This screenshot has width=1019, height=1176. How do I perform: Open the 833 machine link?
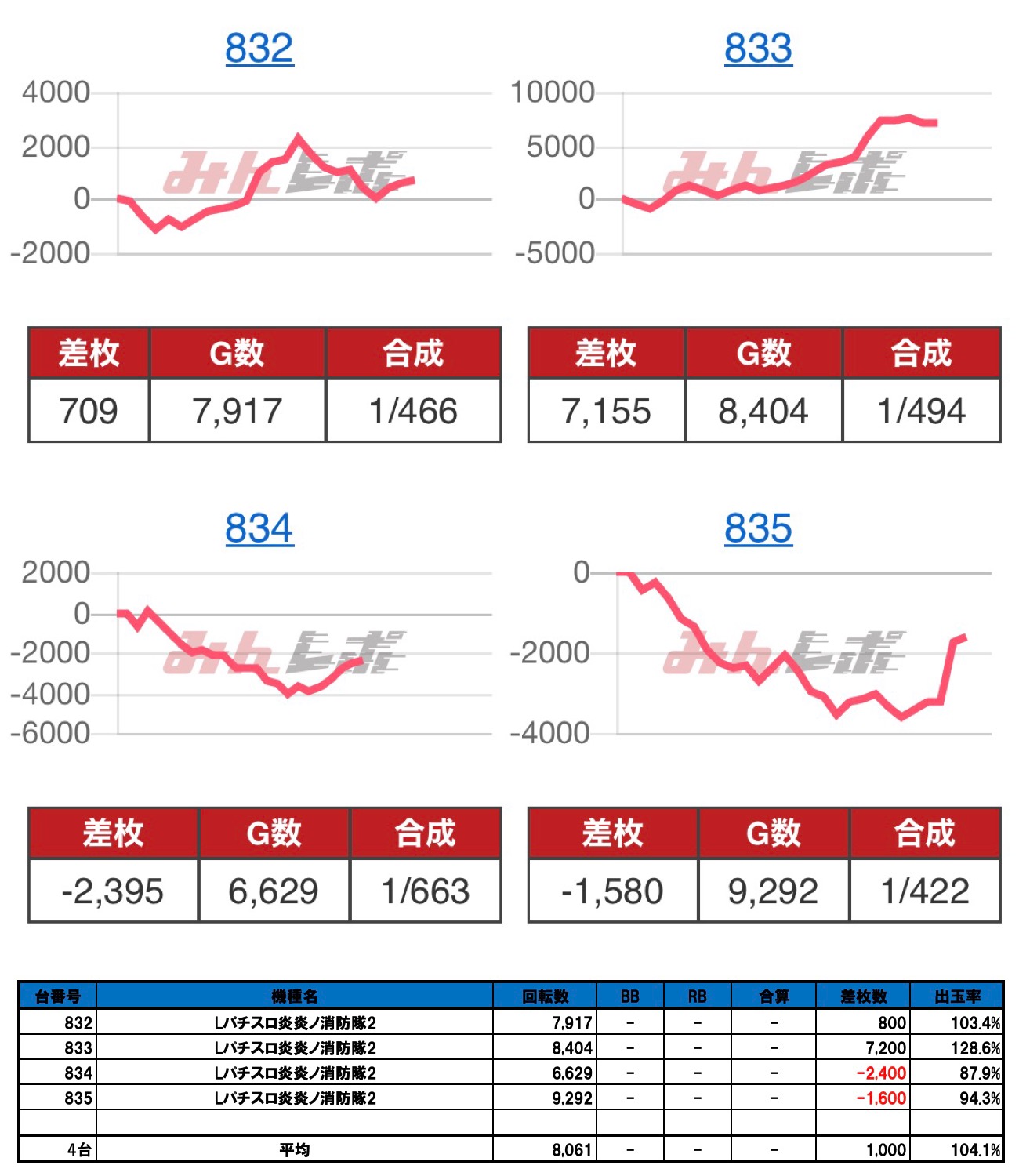757,48
